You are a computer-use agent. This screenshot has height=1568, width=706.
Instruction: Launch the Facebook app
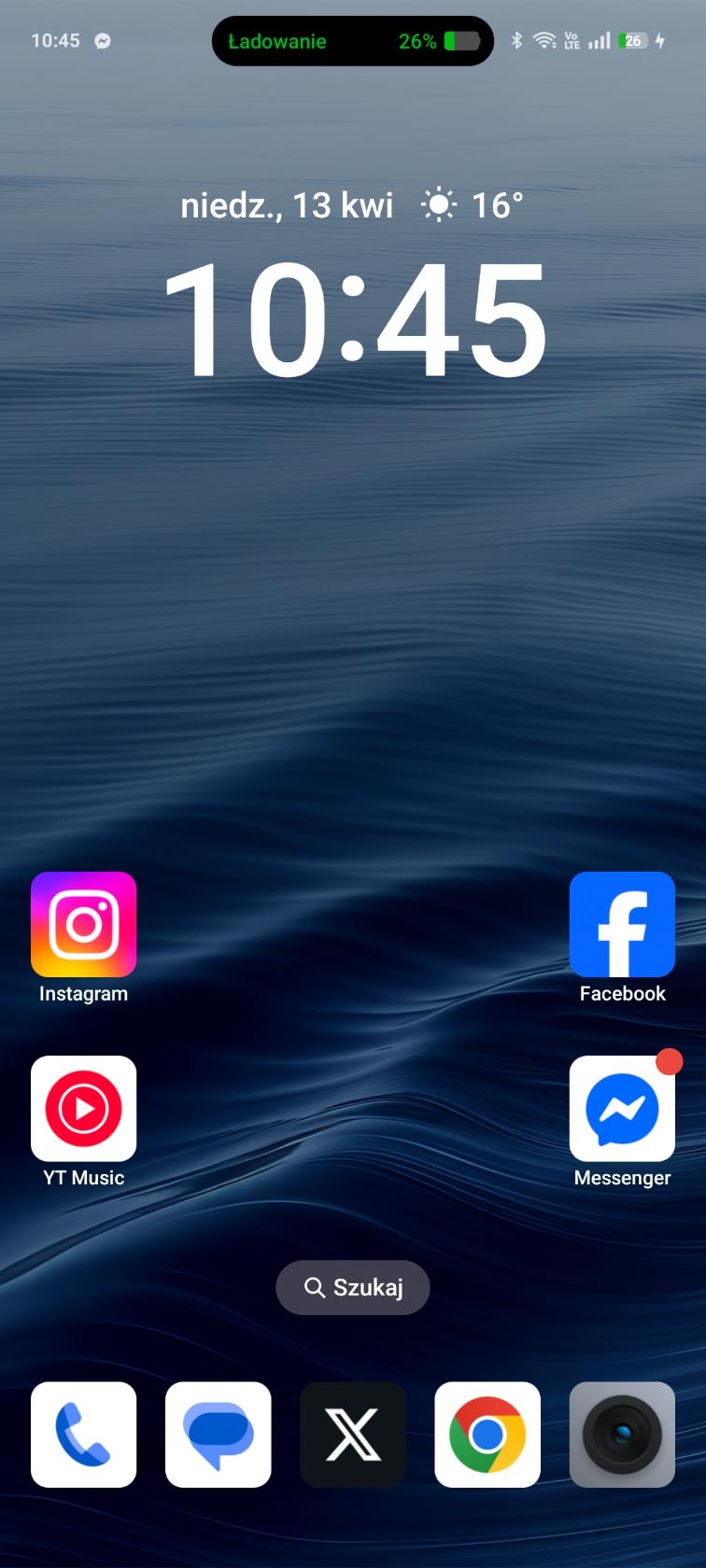tap(622, 924)
